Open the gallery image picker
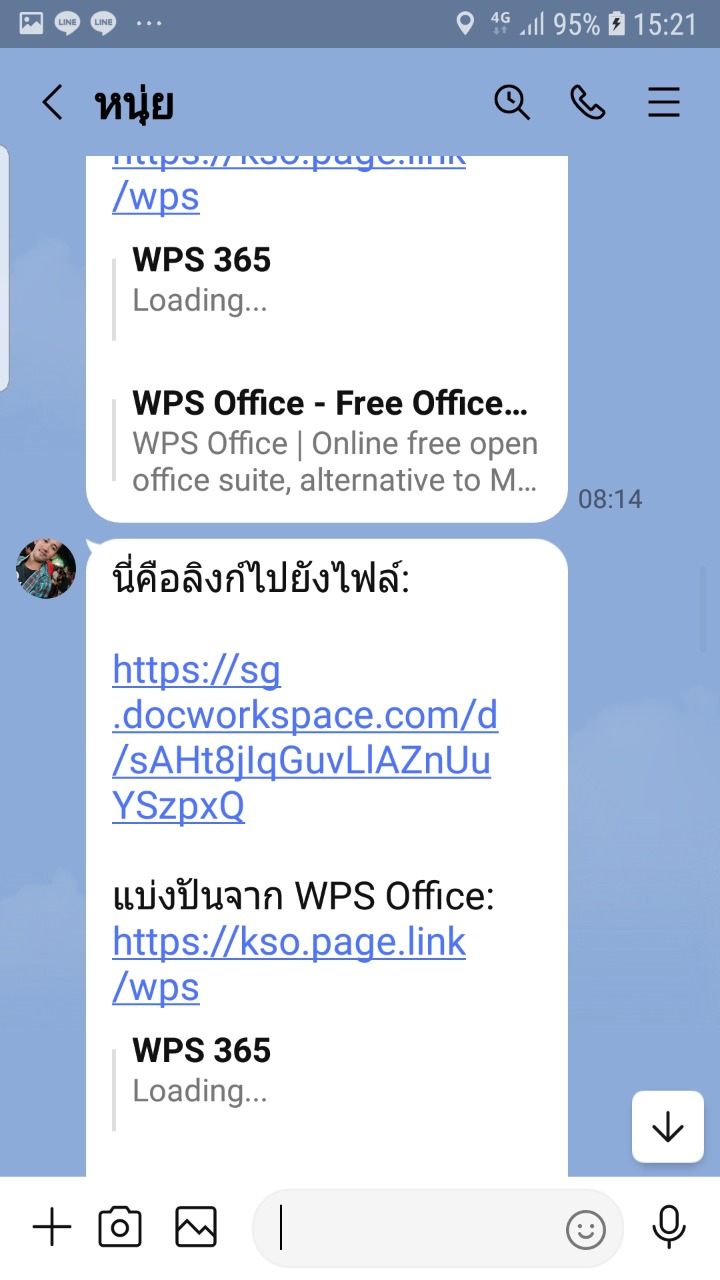The width and height of the screenshot is (720, 1280). tap(196, 1227)
